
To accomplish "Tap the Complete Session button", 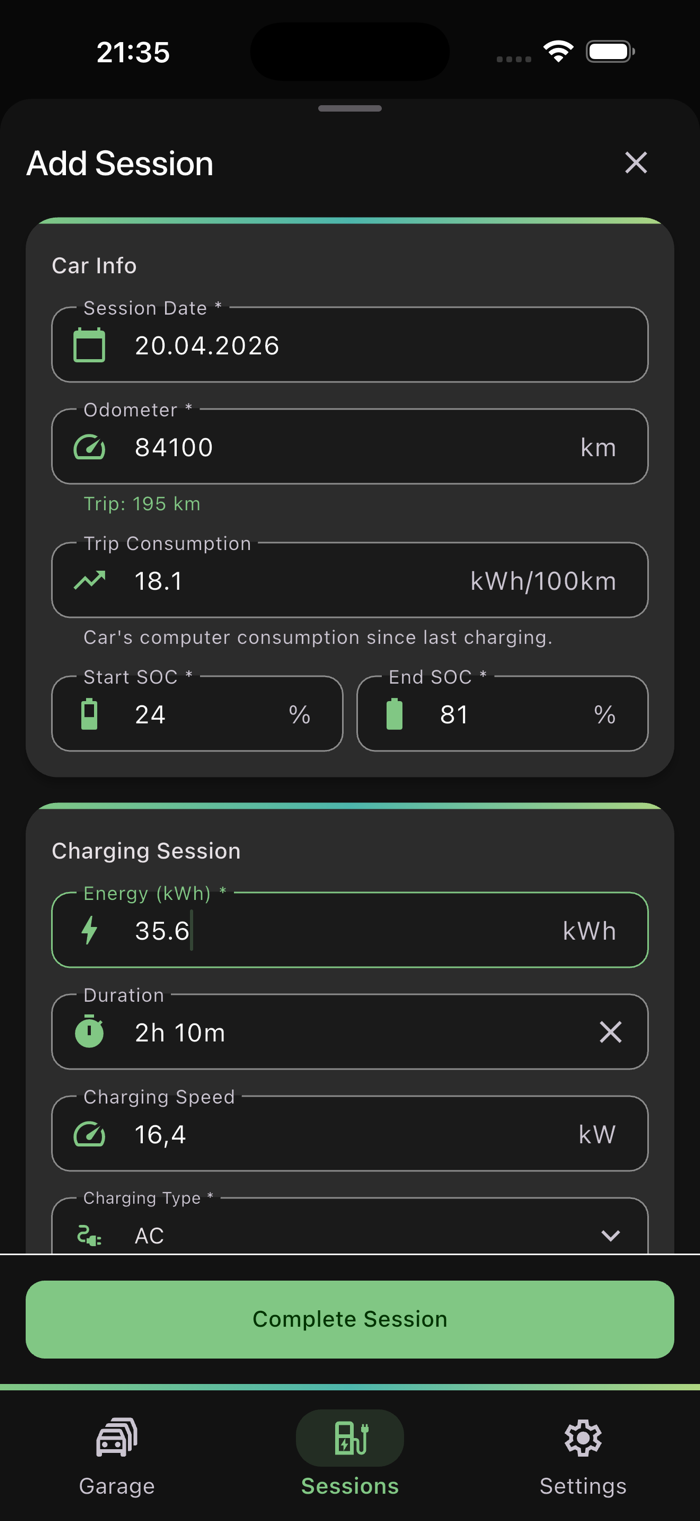I will pos(350,1319).
